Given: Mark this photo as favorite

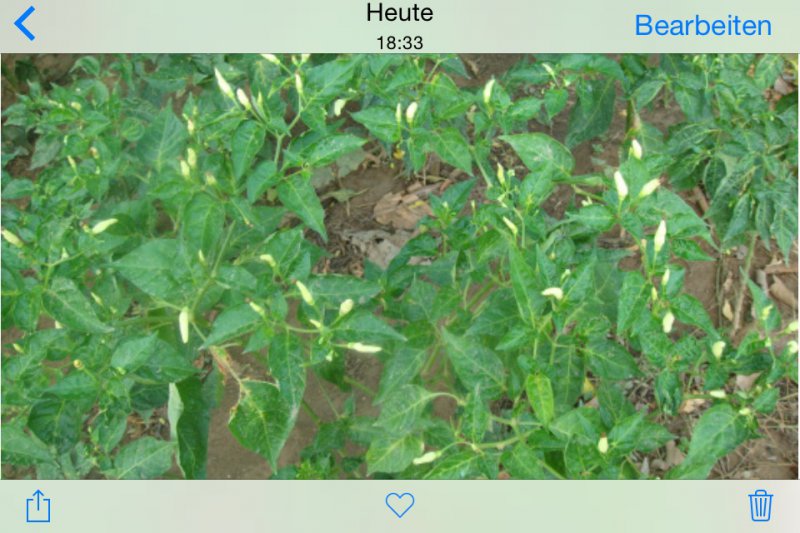Looking at the screenshot, I should (400, 505).
